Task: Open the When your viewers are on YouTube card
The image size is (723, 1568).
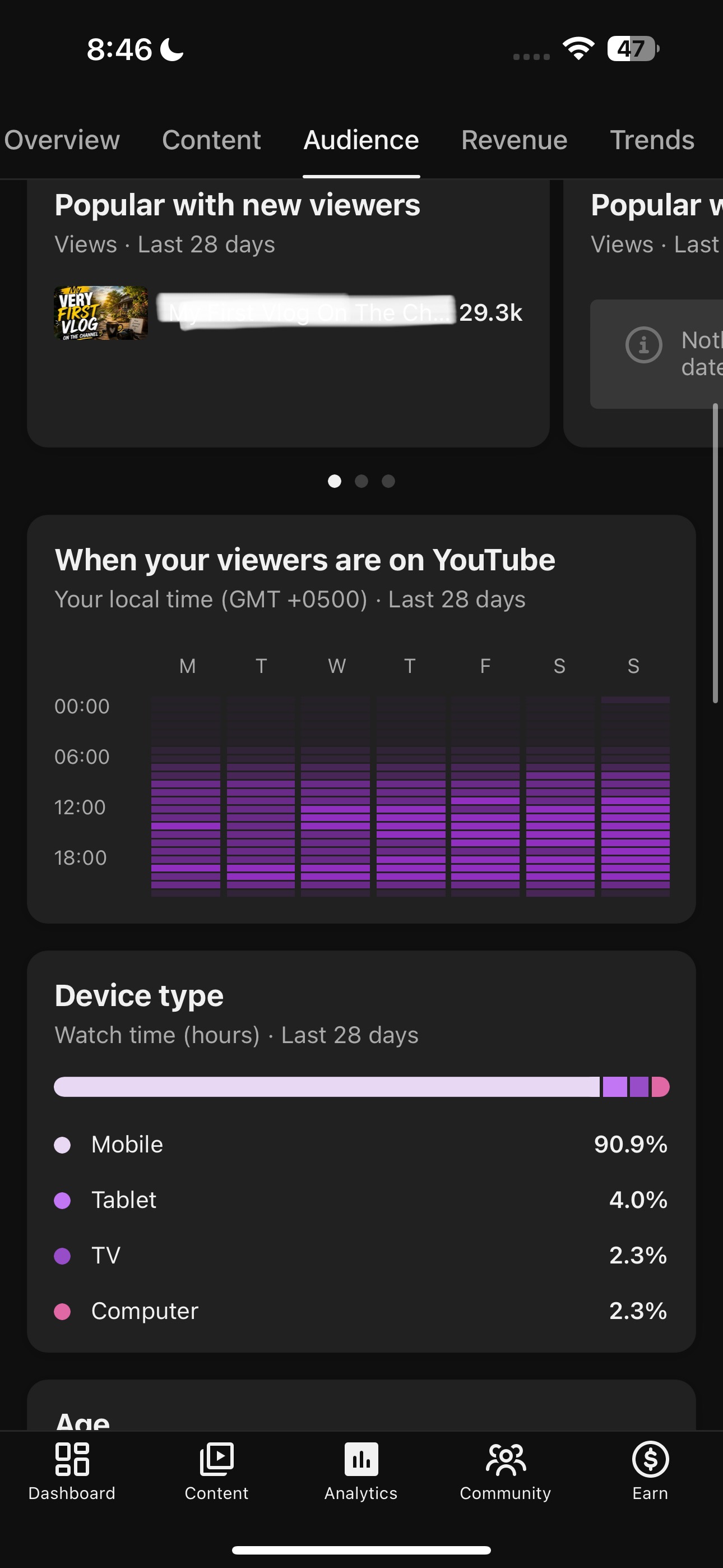Action: tap(361, 719)
